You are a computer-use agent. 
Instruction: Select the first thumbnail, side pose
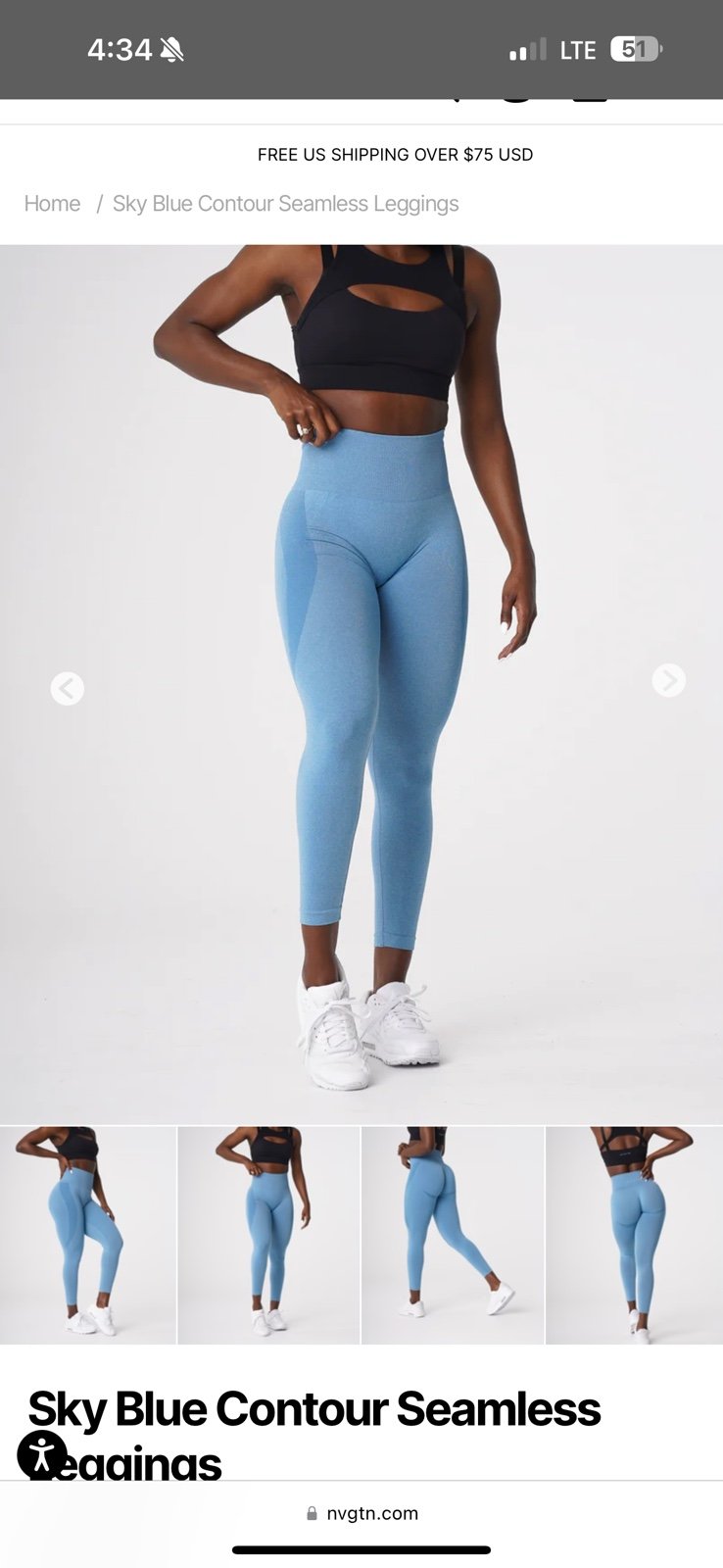[88, 1235]
